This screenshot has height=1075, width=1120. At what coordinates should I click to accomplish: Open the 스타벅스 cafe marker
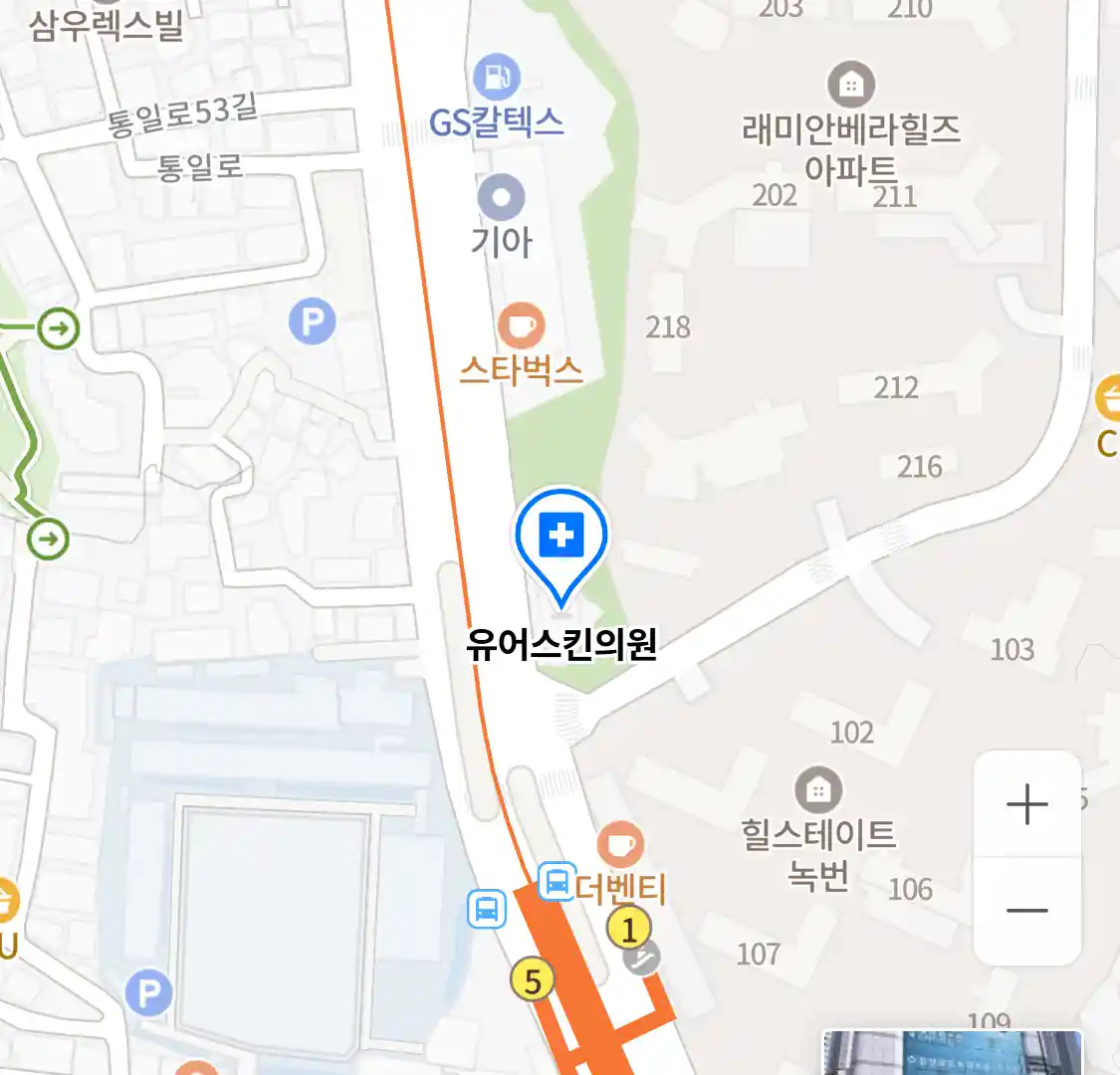521,325
